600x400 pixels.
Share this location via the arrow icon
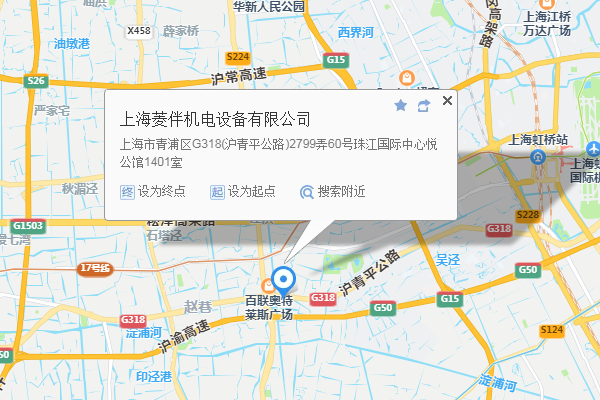(x=423, y=105)
